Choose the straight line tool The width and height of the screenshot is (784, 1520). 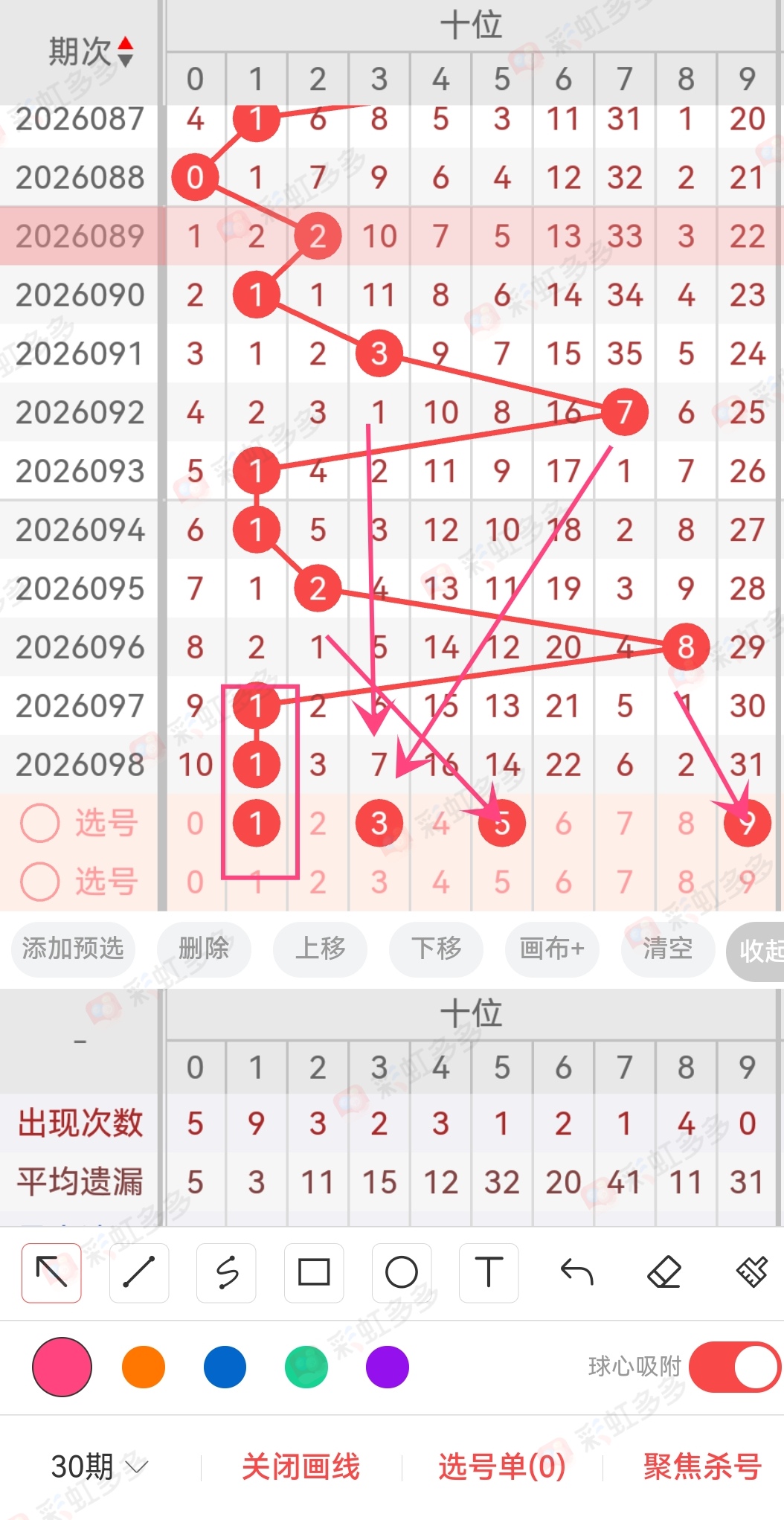(x=139, y=1272)
